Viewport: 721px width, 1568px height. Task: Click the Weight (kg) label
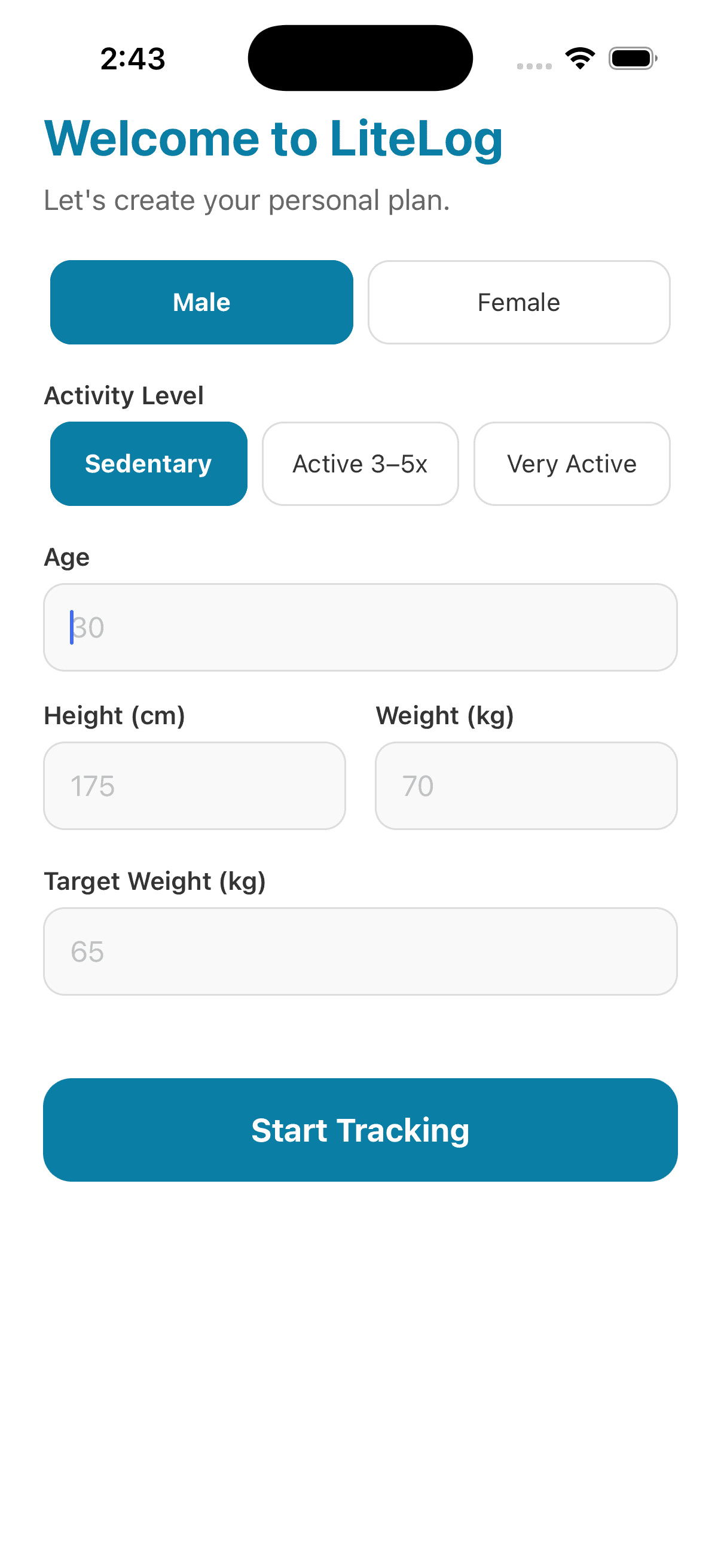(445, 715)
